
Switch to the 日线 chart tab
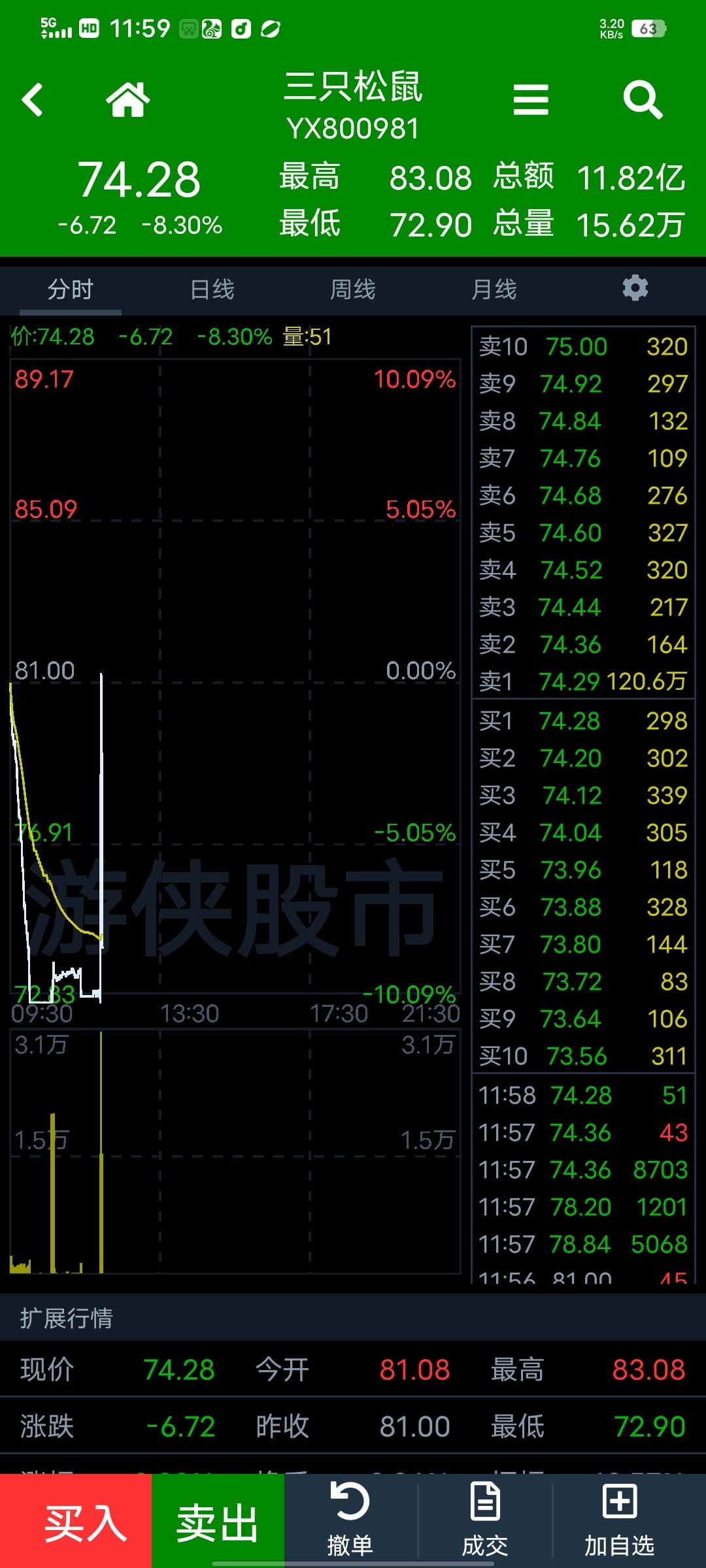pyautogui.click(x=212, y=289)
